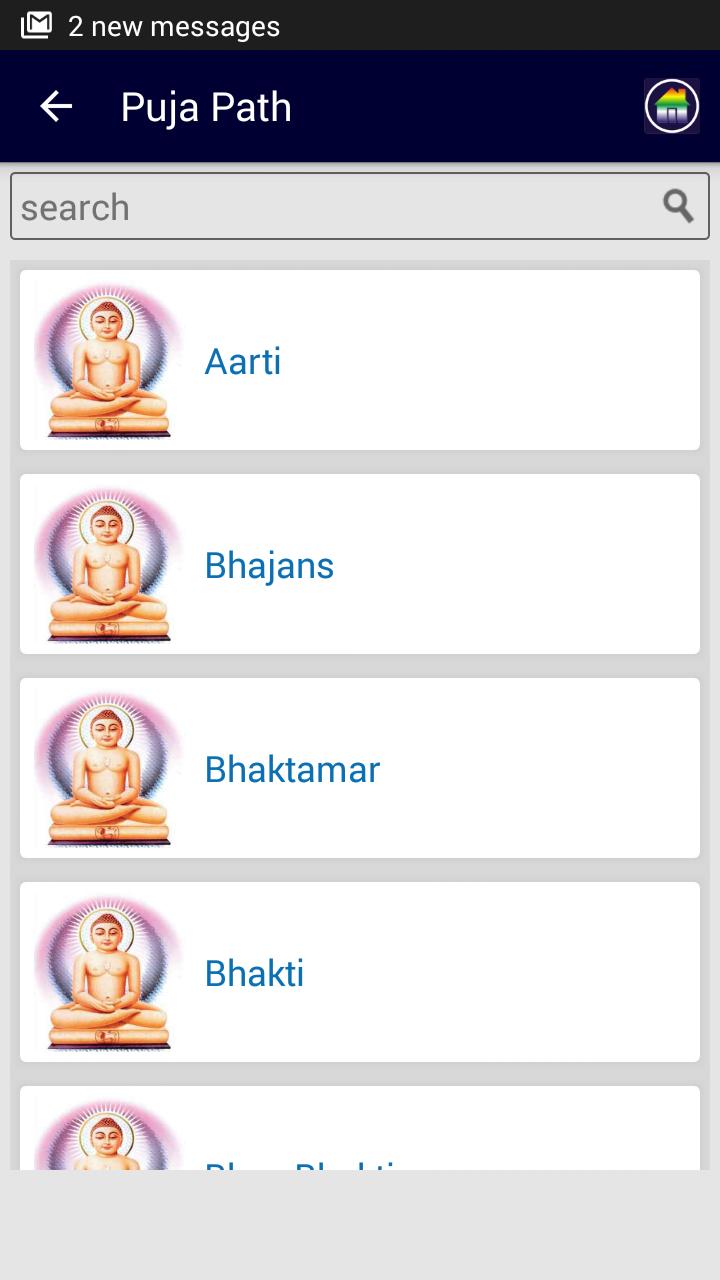This screenshot has width=720, height=1280.
Task: Select the Bhaktamar row
Action: (x=360, y=768)
